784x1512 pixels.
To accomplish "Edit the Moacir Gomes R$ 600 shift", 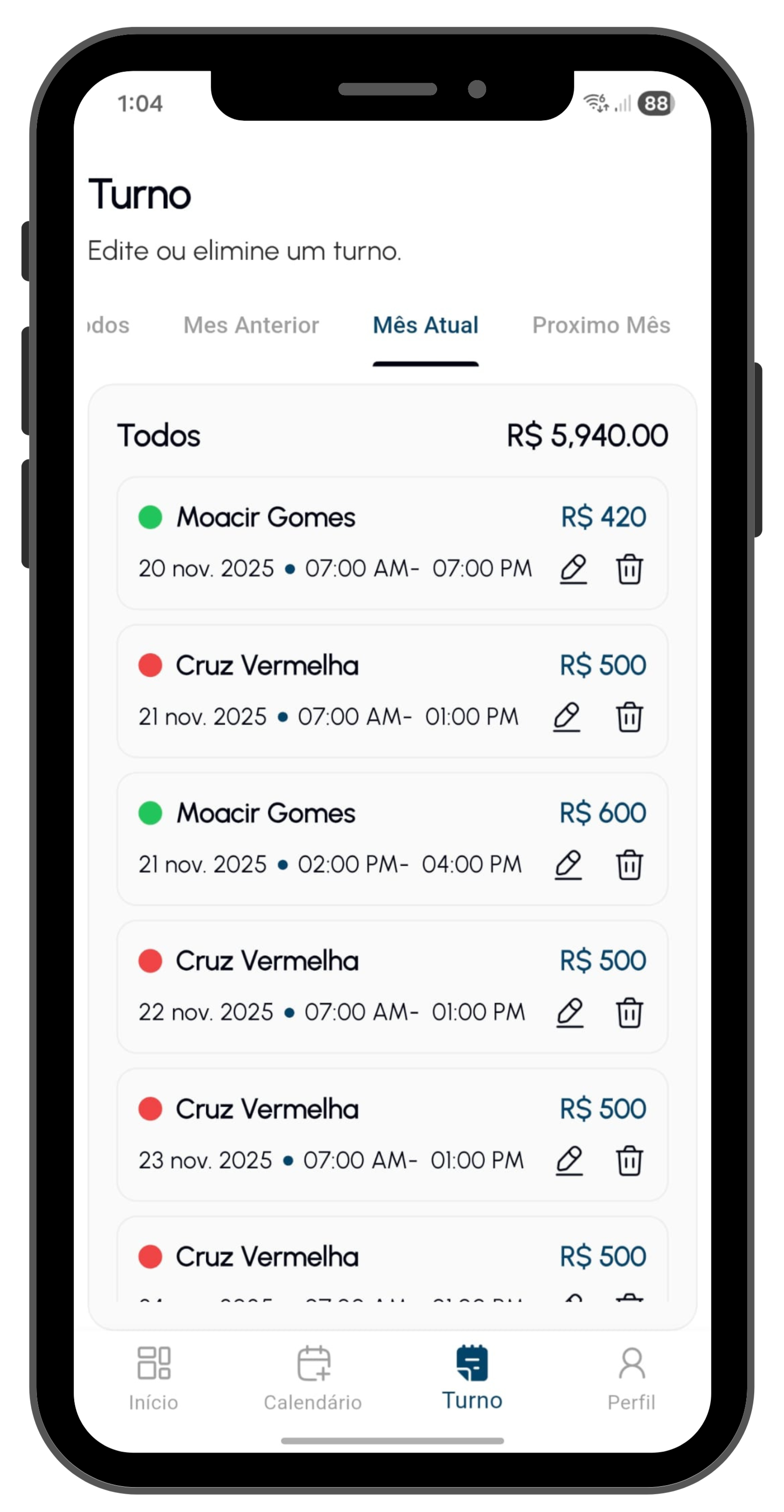I will click(x=568, y=864).
